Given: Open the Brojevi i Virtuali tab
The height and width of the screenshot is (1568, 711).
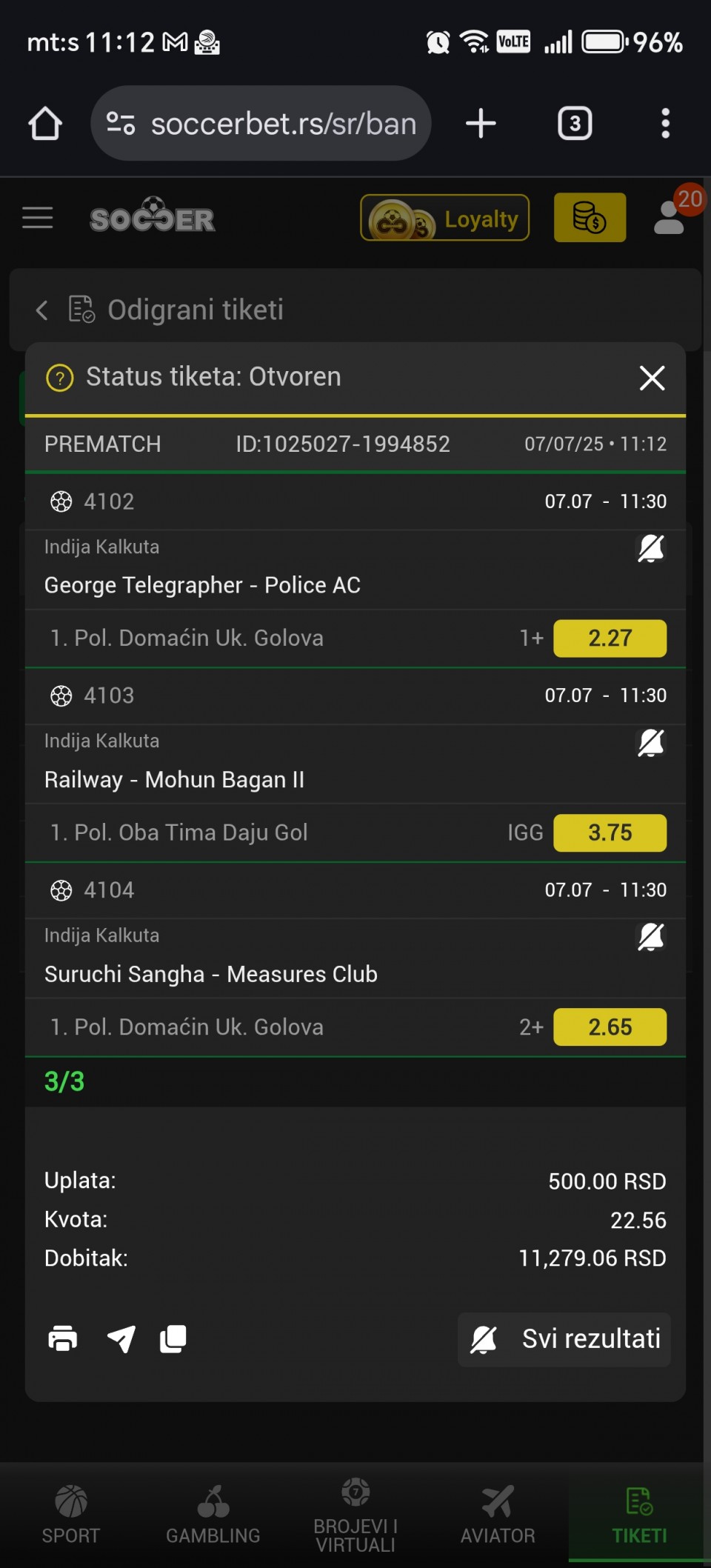Looking at the screenshot, I should point(355,1515).
